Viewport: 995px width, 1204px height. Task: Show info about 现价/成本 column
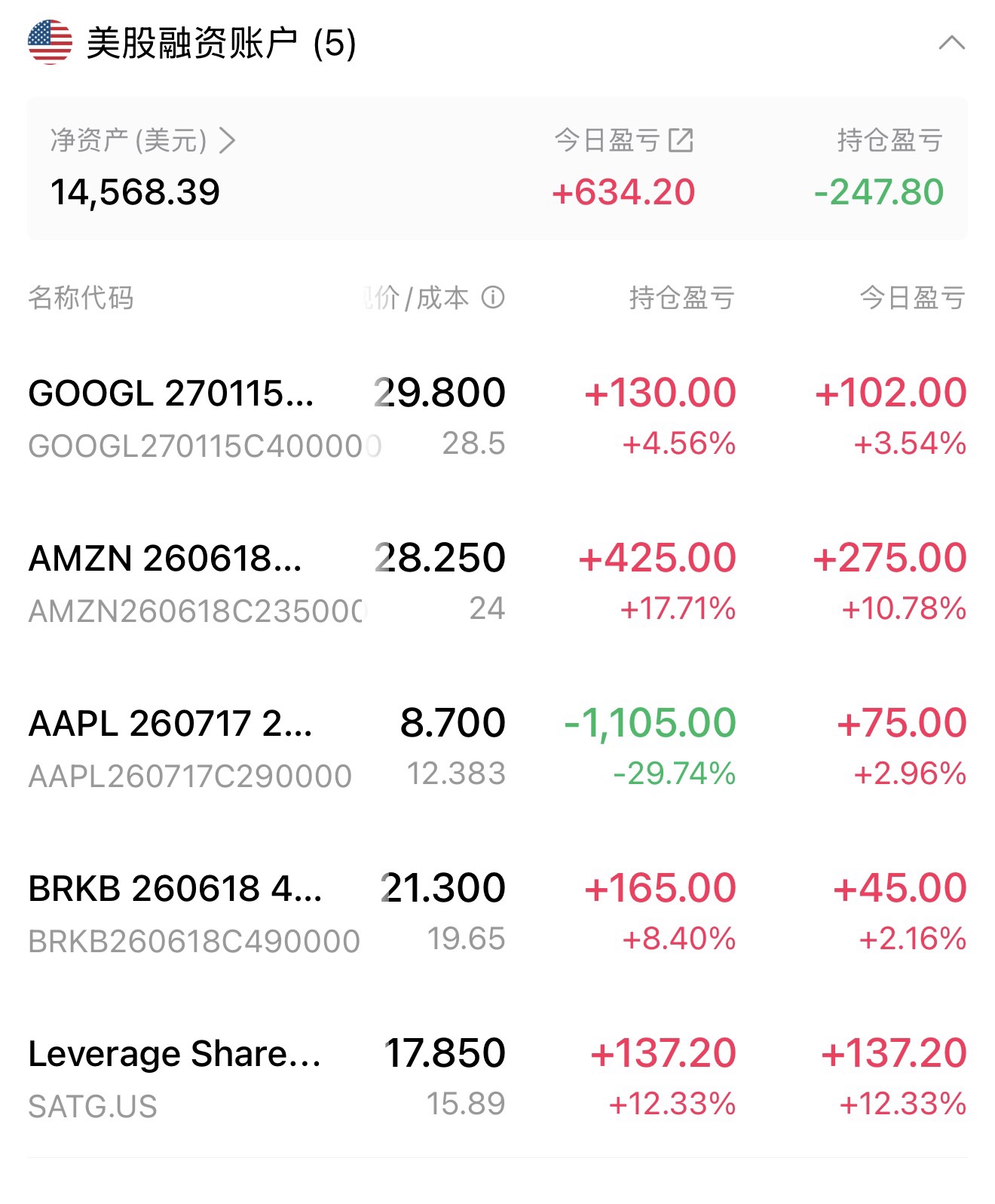[x=493, y=298]
